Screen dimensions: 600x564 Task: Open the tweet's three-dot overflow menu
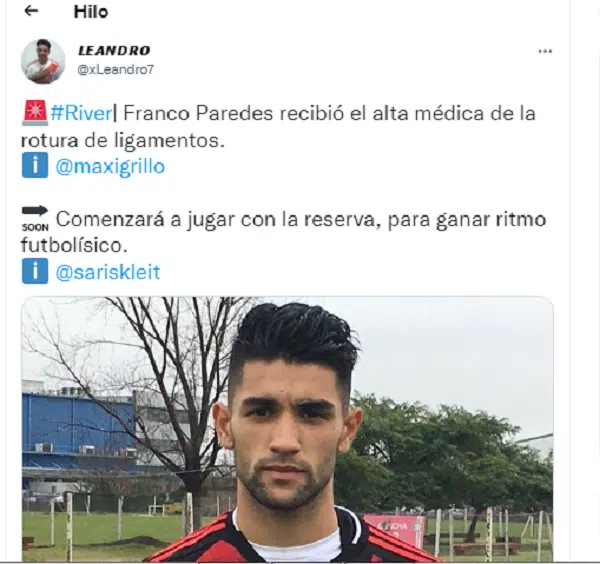545,52
